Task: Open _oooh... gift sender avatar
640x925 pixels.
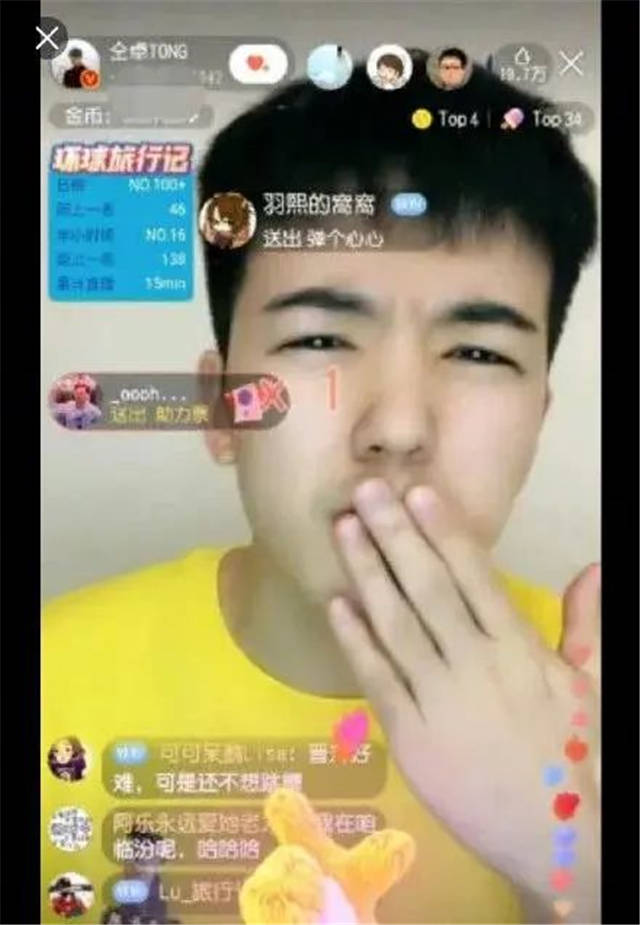Action: 76,401
